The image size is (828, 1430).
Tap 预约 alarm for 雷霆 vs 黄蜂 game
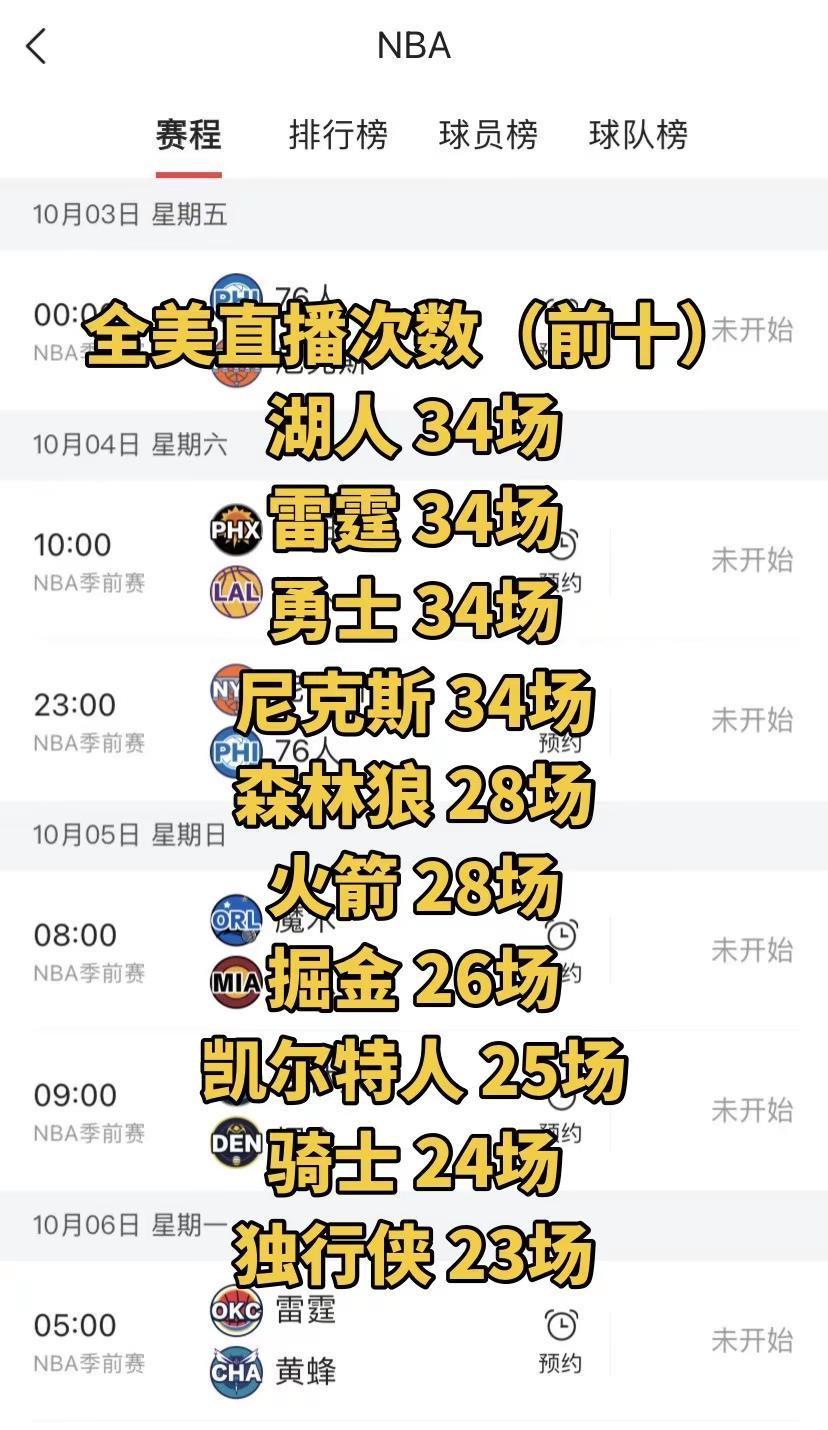pyautogui.click(x=561, y=1341)
